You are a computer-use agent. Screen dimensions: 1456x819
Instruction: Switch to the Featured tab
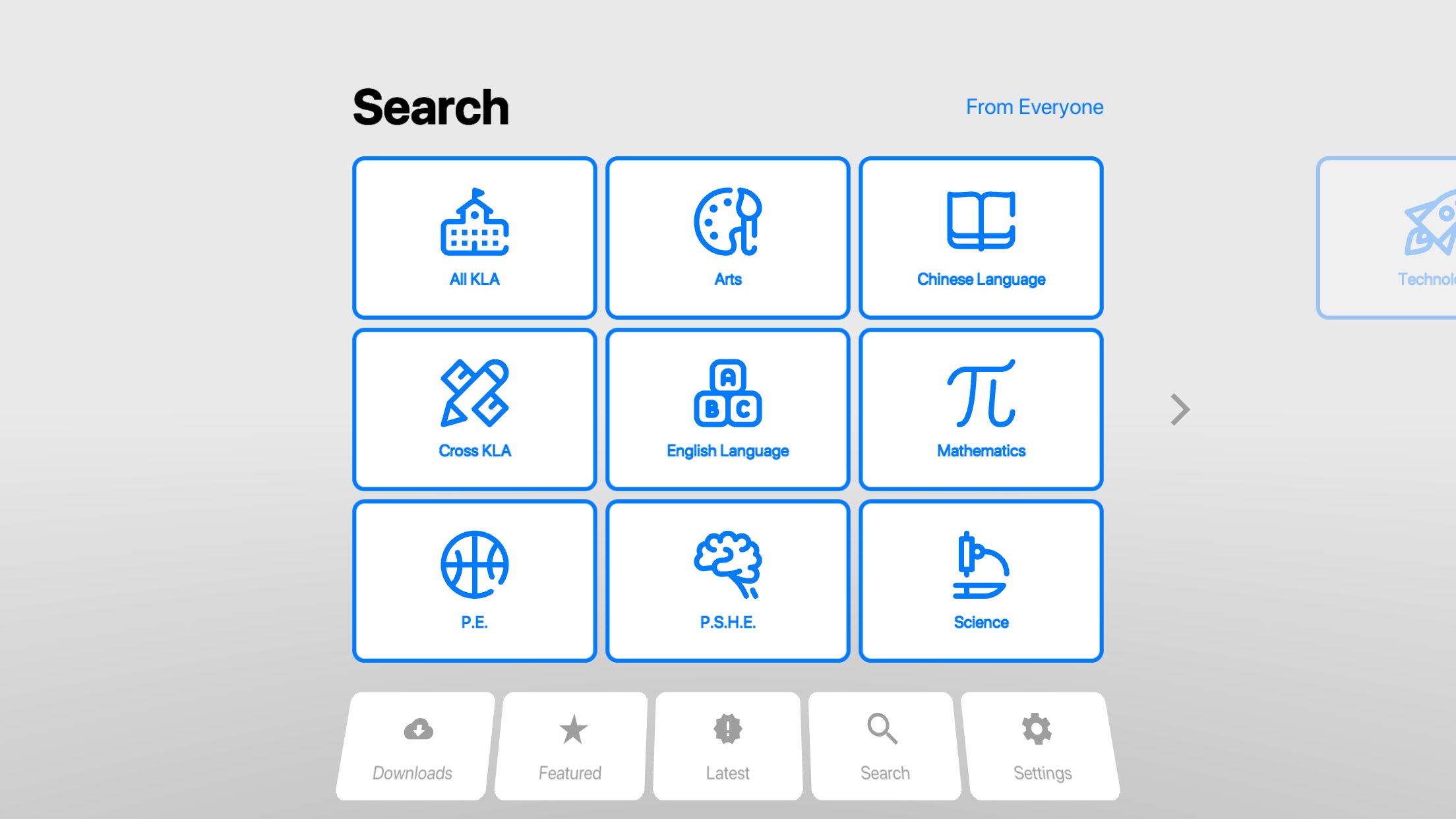(x=571, y=746)
